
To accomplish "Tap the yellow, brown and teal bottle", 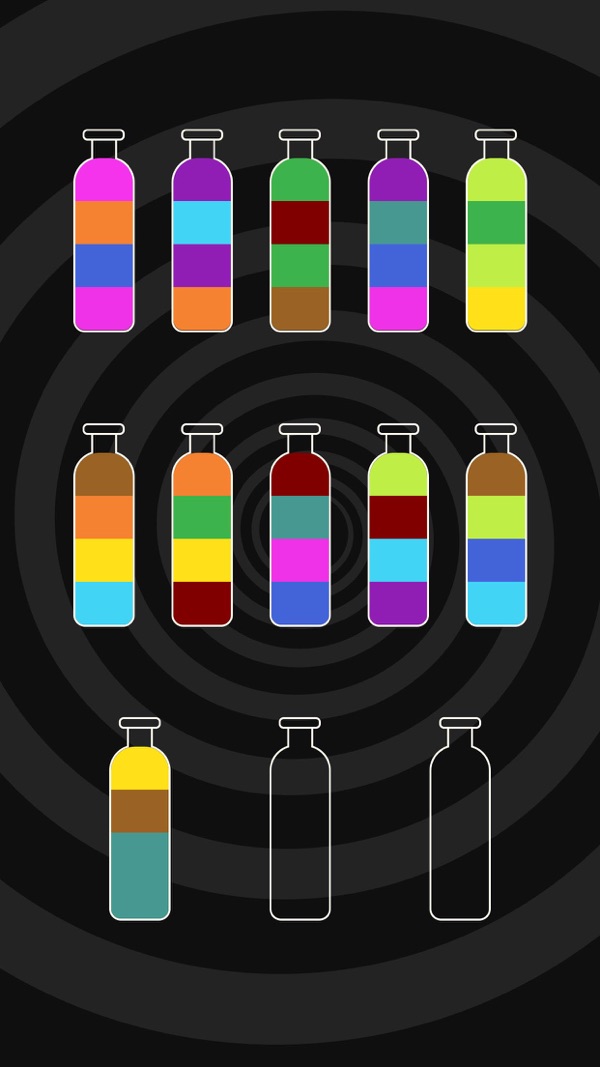I will pos(140,831).
